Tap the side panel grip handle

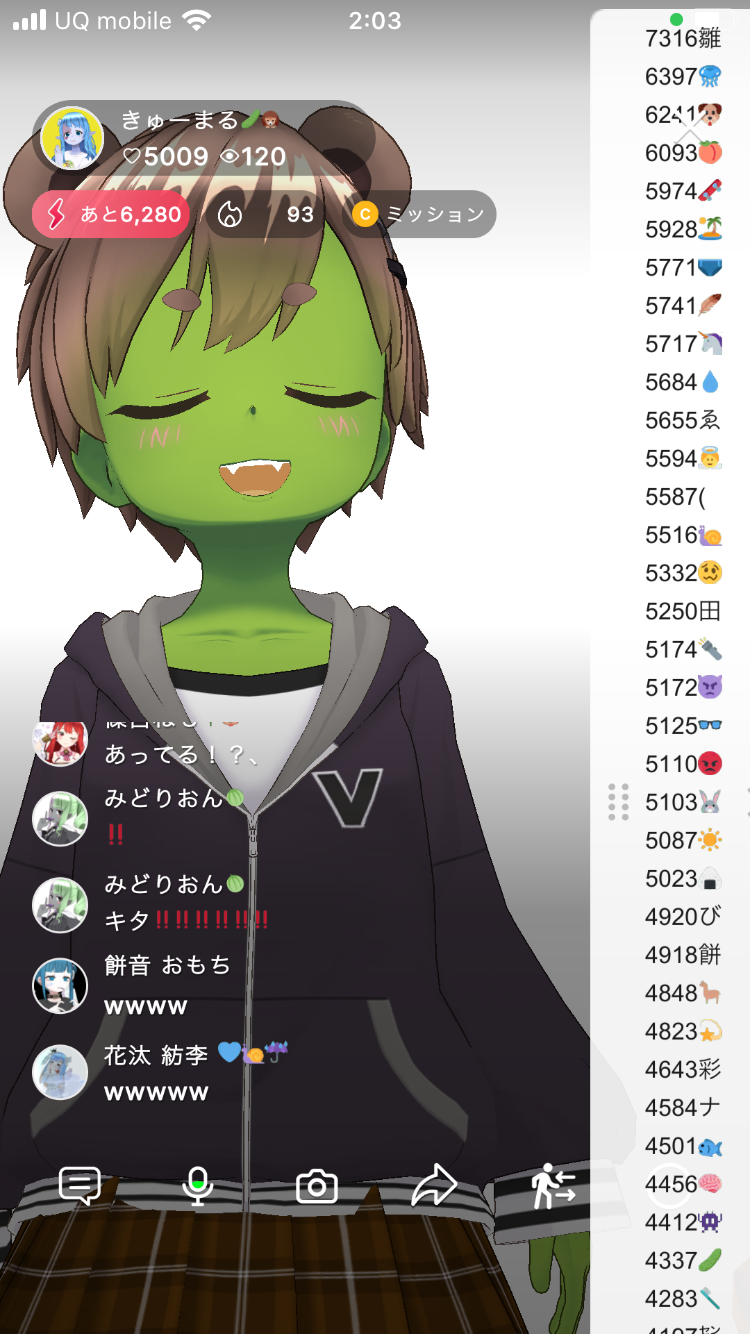click(x=619, y=802)
